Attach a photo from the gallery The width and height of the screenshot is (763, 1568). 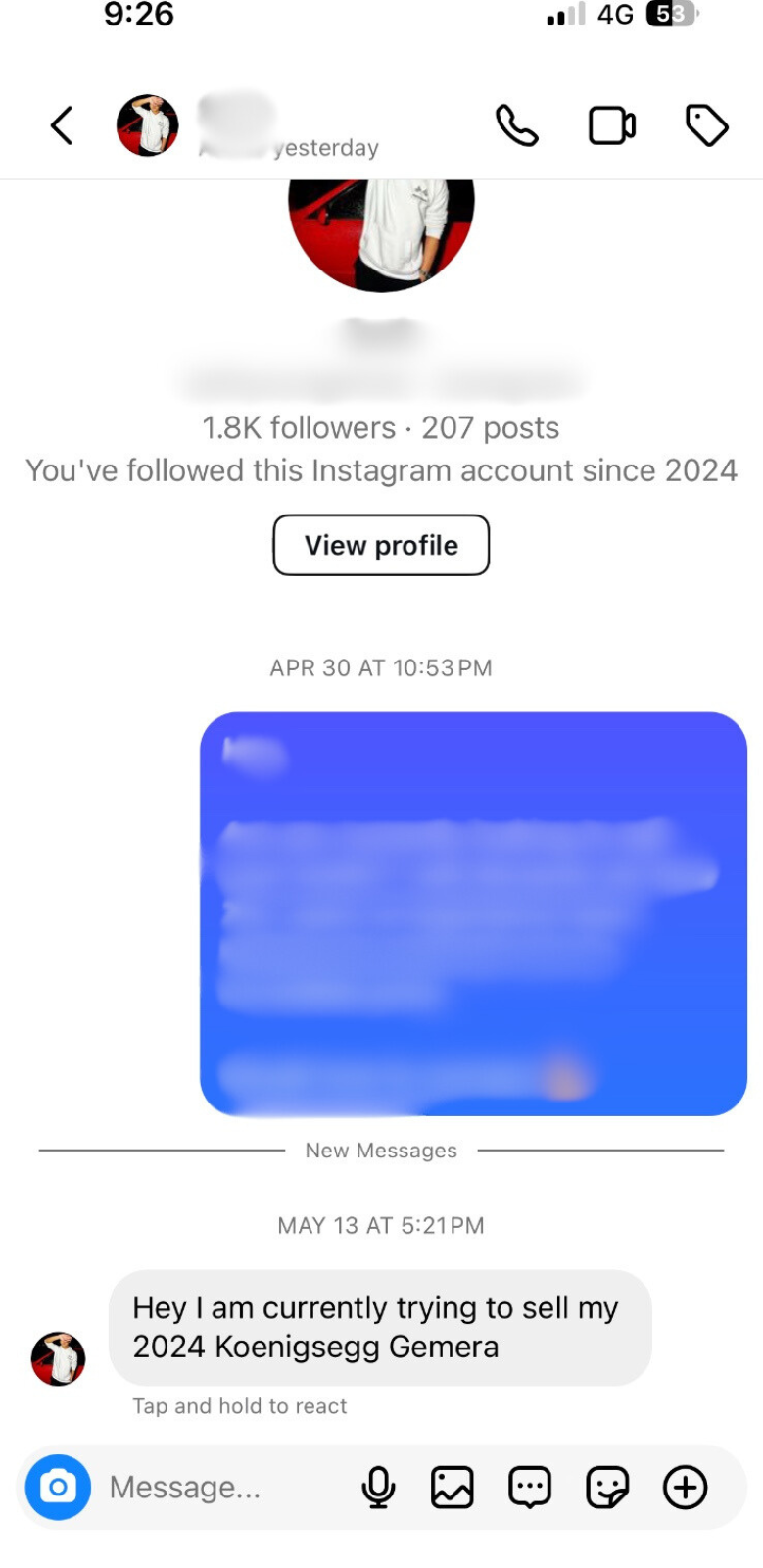(x=453, y=1487)
